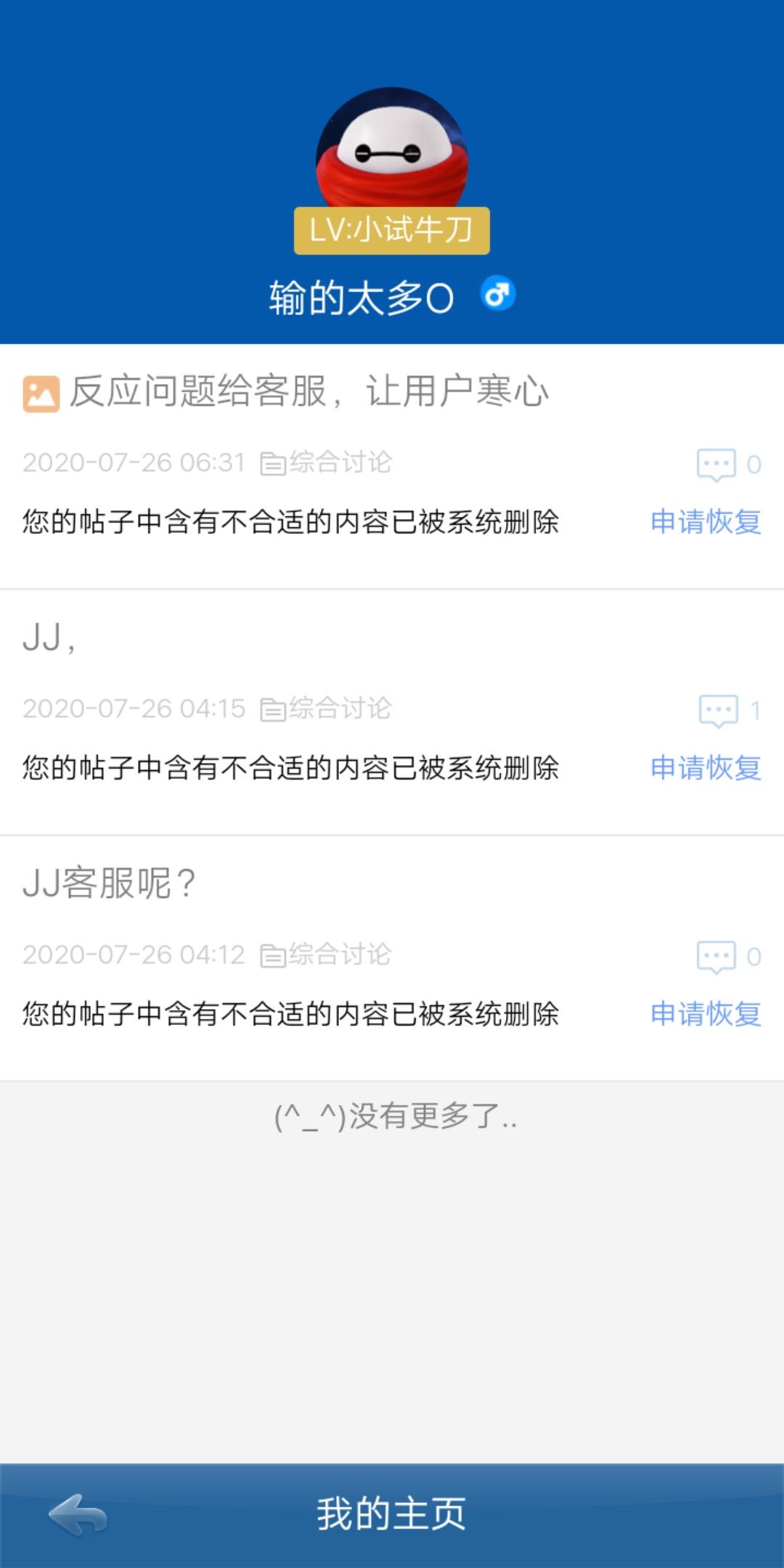
Task: Open the image attachment icon on the first post
Action: pyautogui.click(x=40, y=393)
